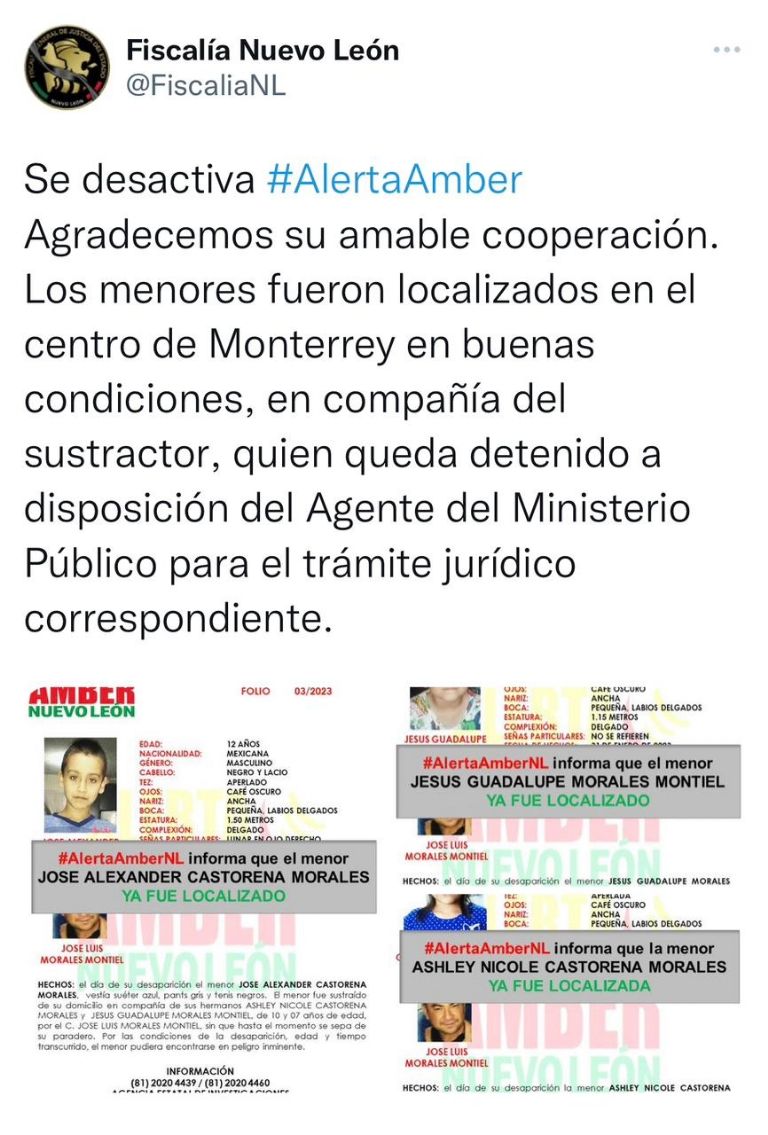This screenshot has height=1135, width=768.
Task: Open Fiscalía Nuevo León profile picture
Action: (68, 68)
